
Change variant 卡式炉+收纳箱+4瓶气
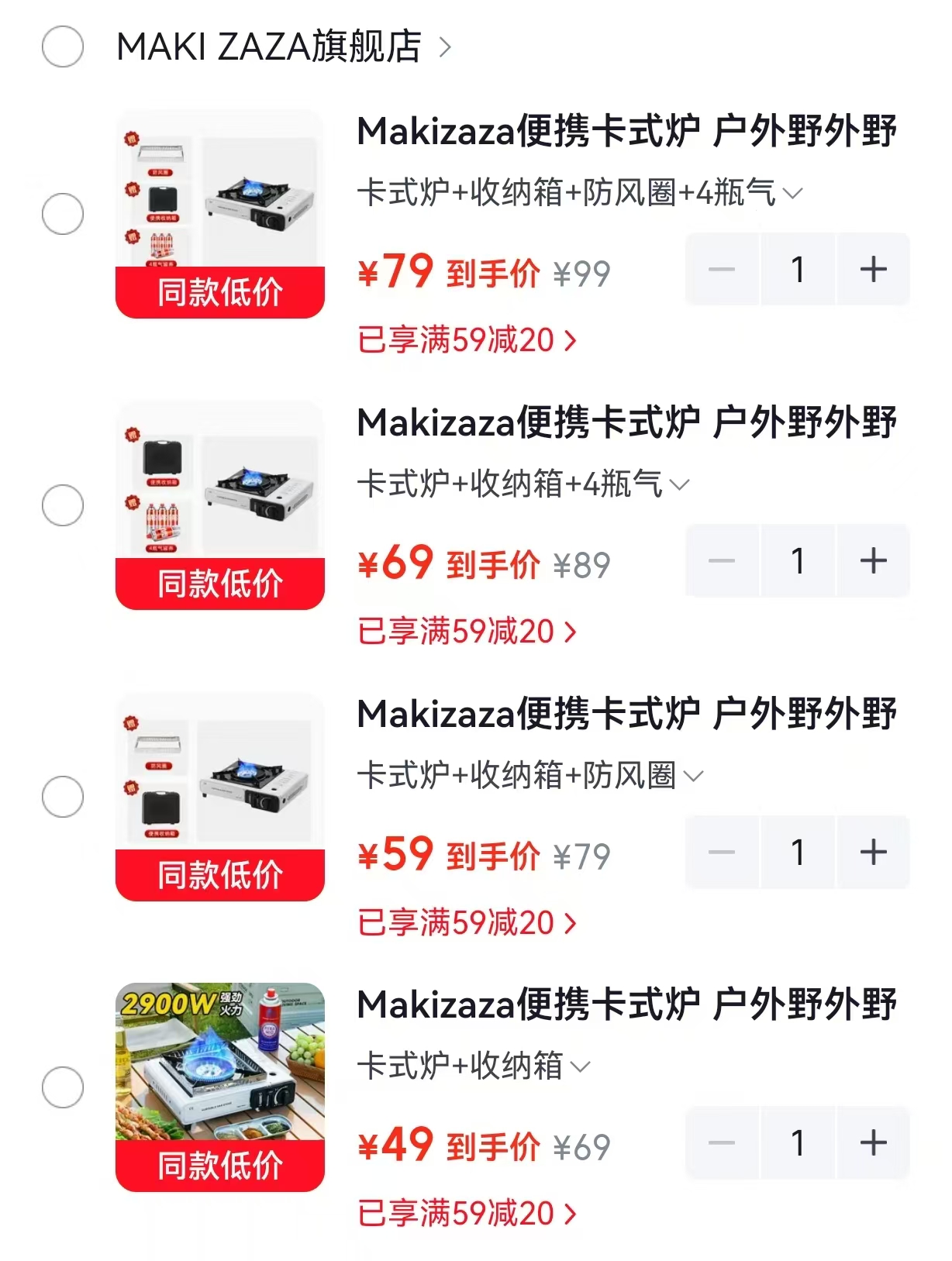click(x=523, y=484)
